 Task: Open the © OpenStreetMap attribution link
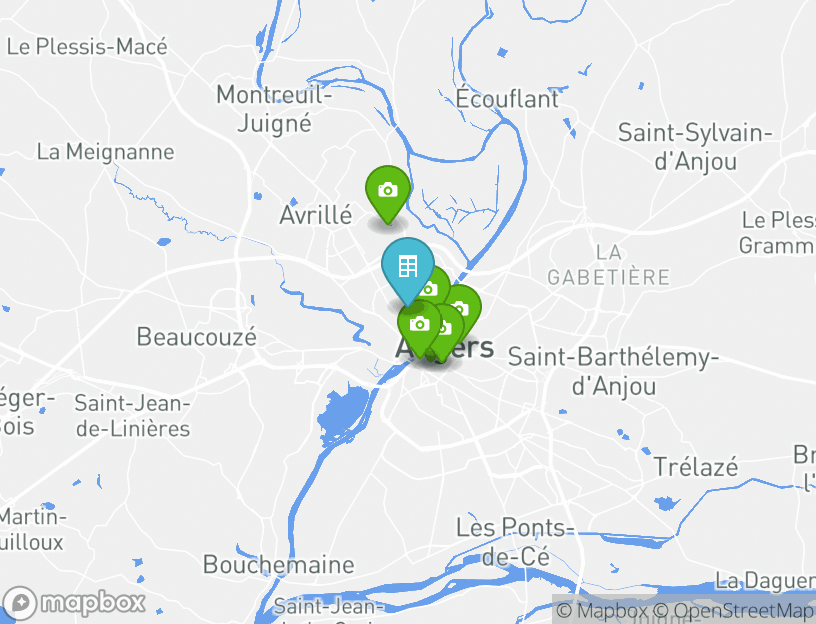[734, 611]
